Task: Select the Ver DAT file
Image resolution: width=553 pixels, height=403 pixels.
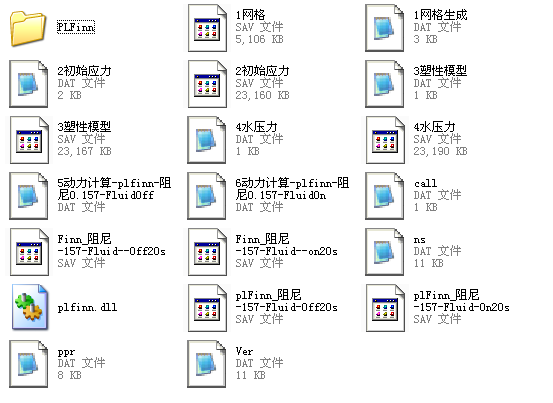Action: [x=207, y=364]
